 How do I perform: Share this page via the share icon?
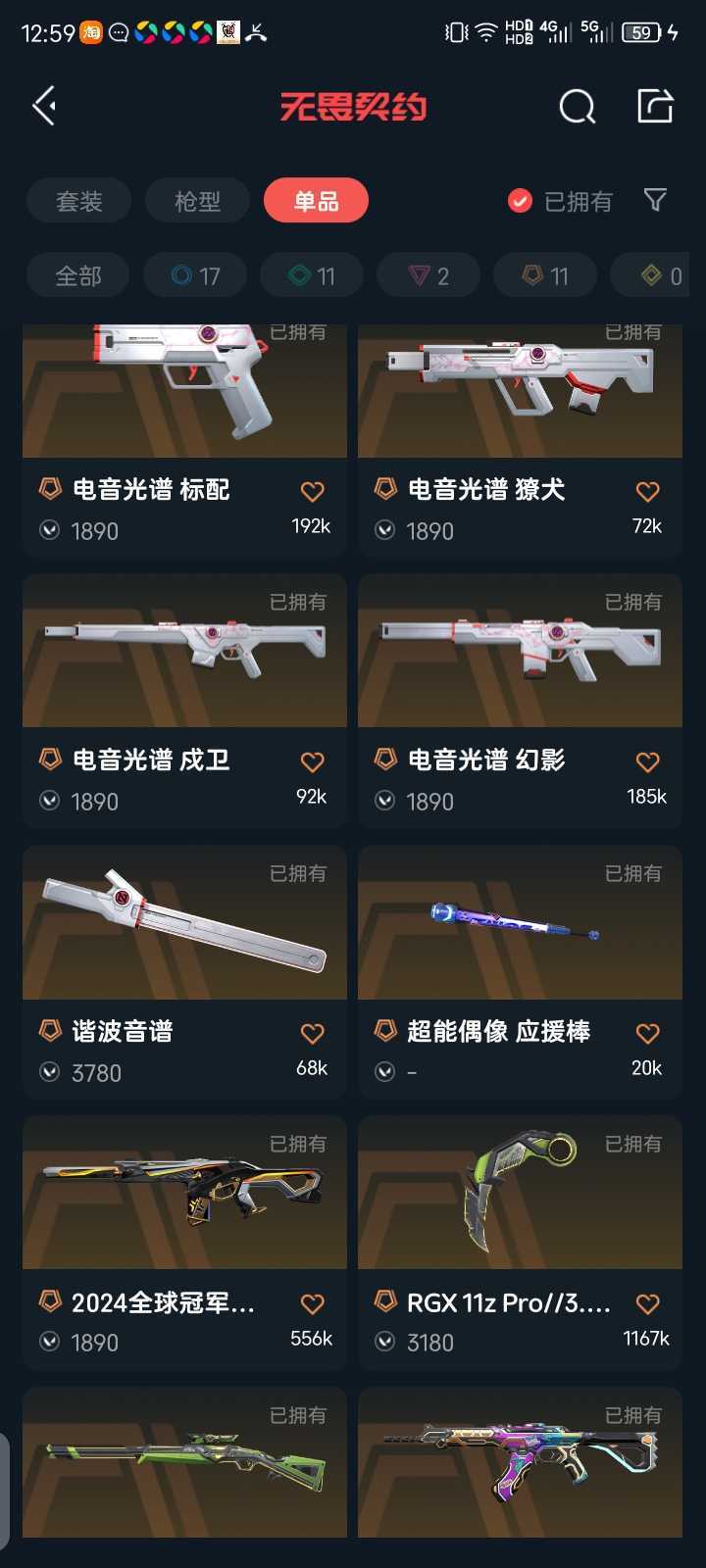pyautogui.click(x=655, y=106)
